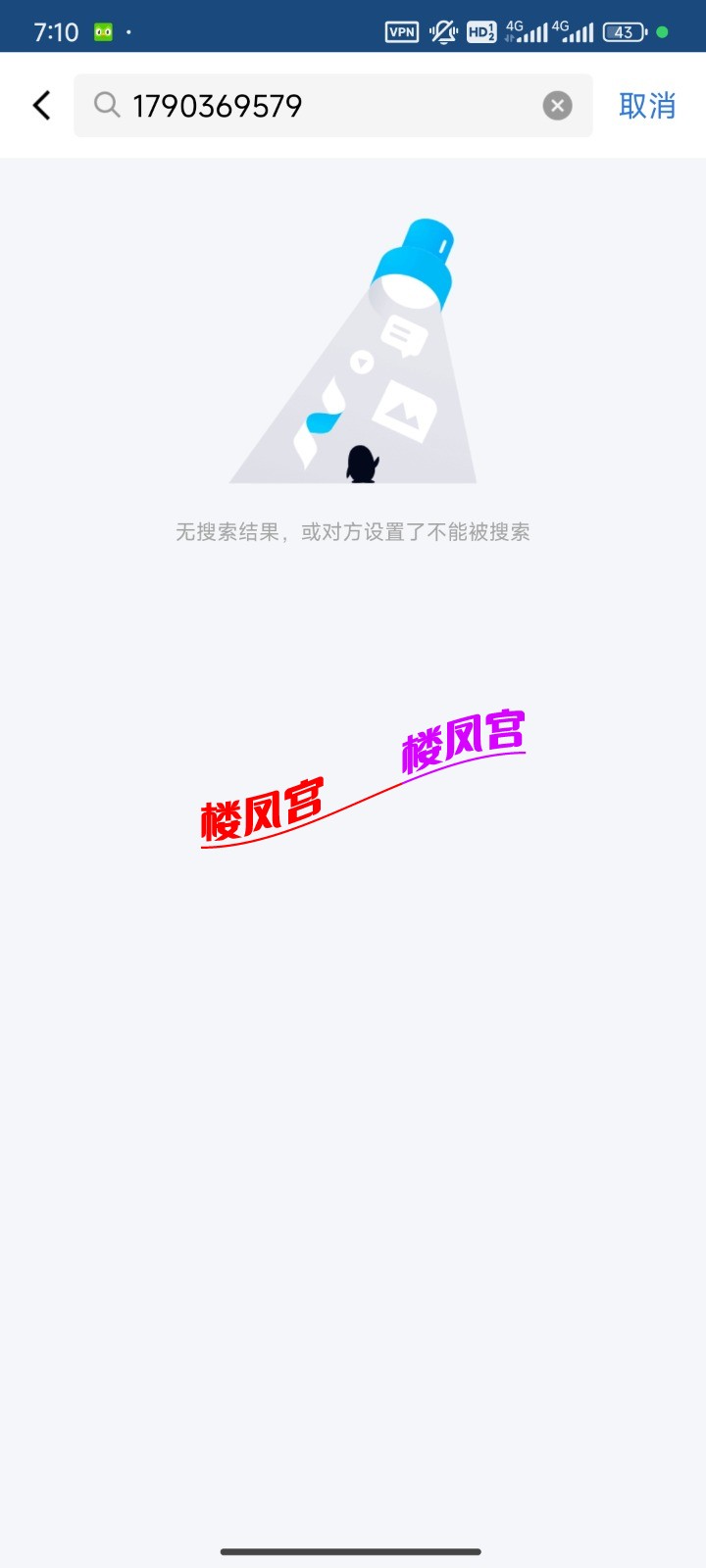Viewport: 706px width, 1568px height.
Task: Clear the search text with the X icon
Action: 556,105
